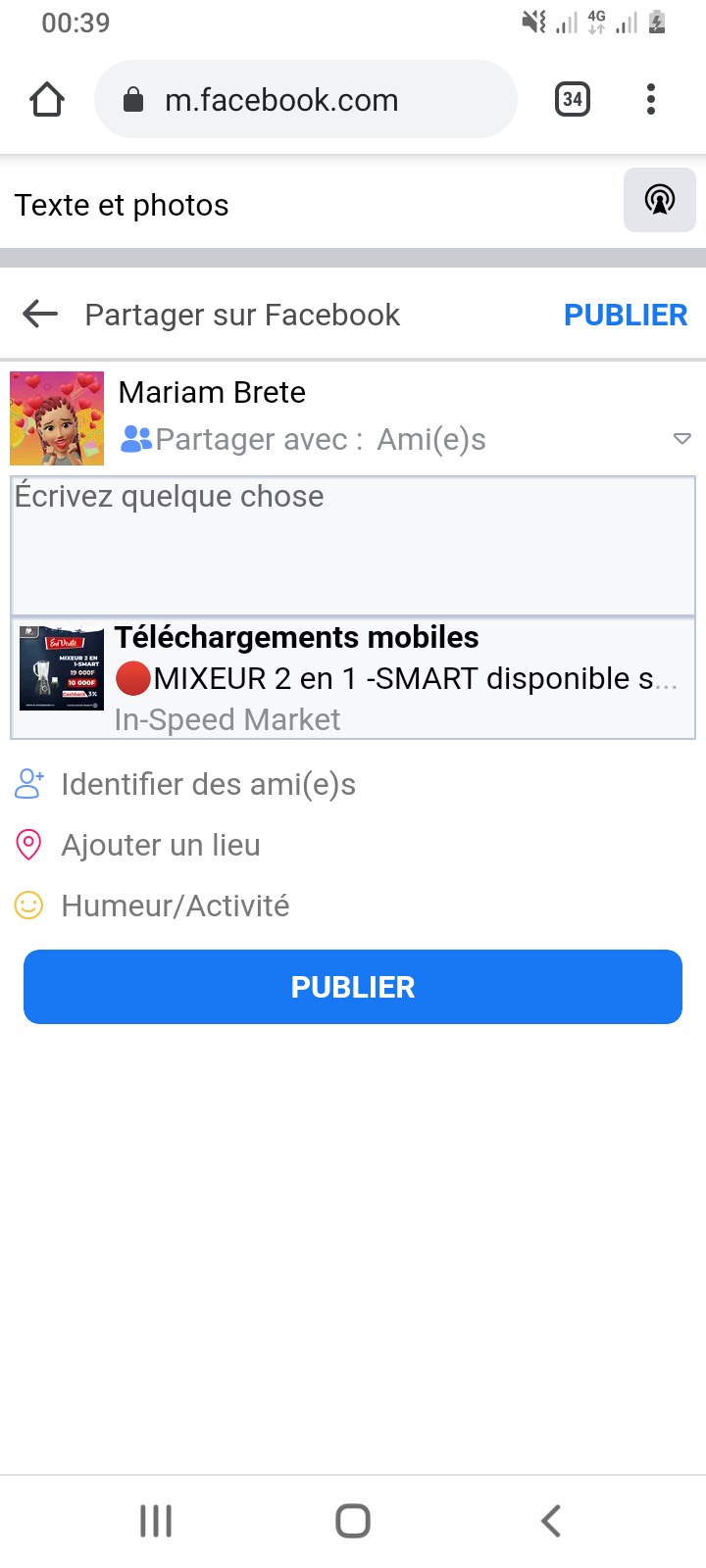The width and height of the screenshot is (706, 1568).
Task: Tap the m.facebook.com address bar
Action: 304,99
